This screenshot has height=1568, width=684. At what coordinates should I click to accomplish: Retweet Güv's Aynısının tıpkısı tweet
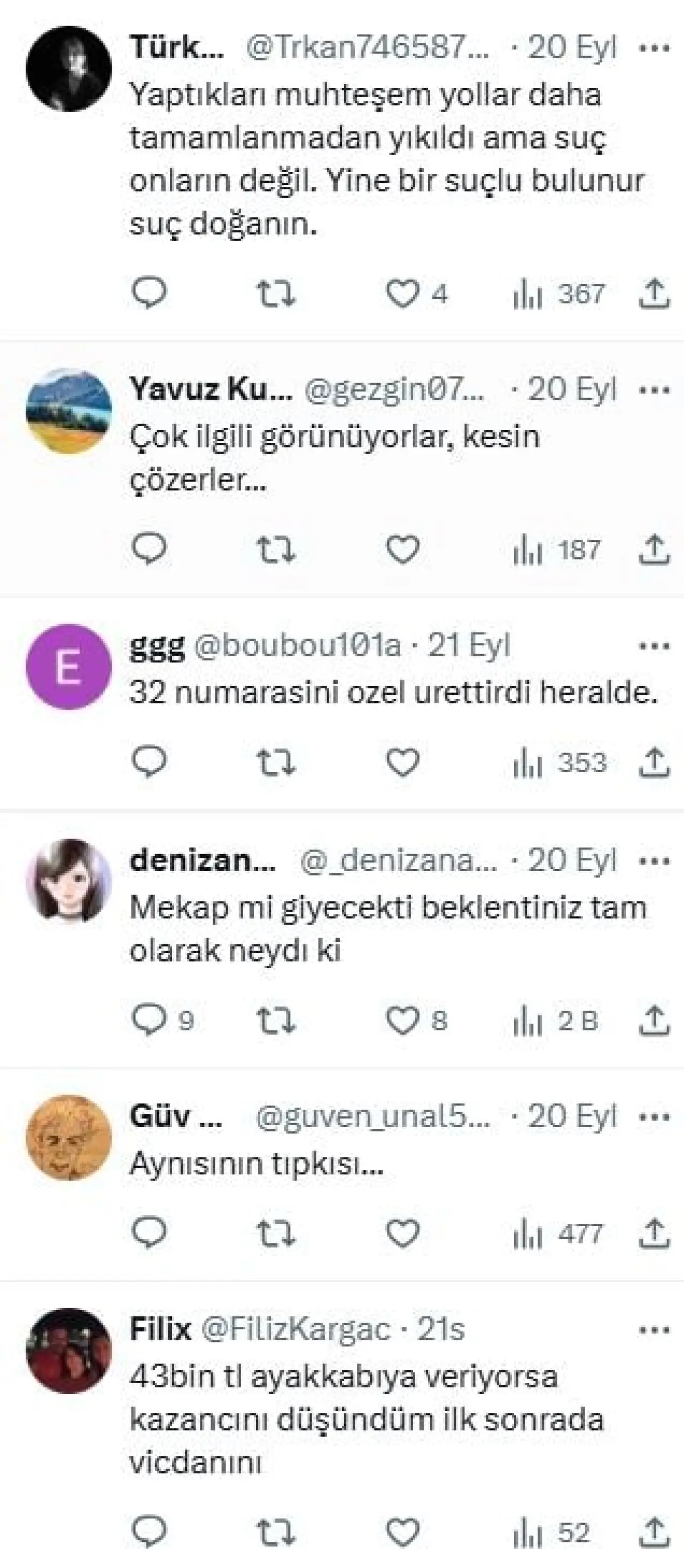coord(276,1233)
